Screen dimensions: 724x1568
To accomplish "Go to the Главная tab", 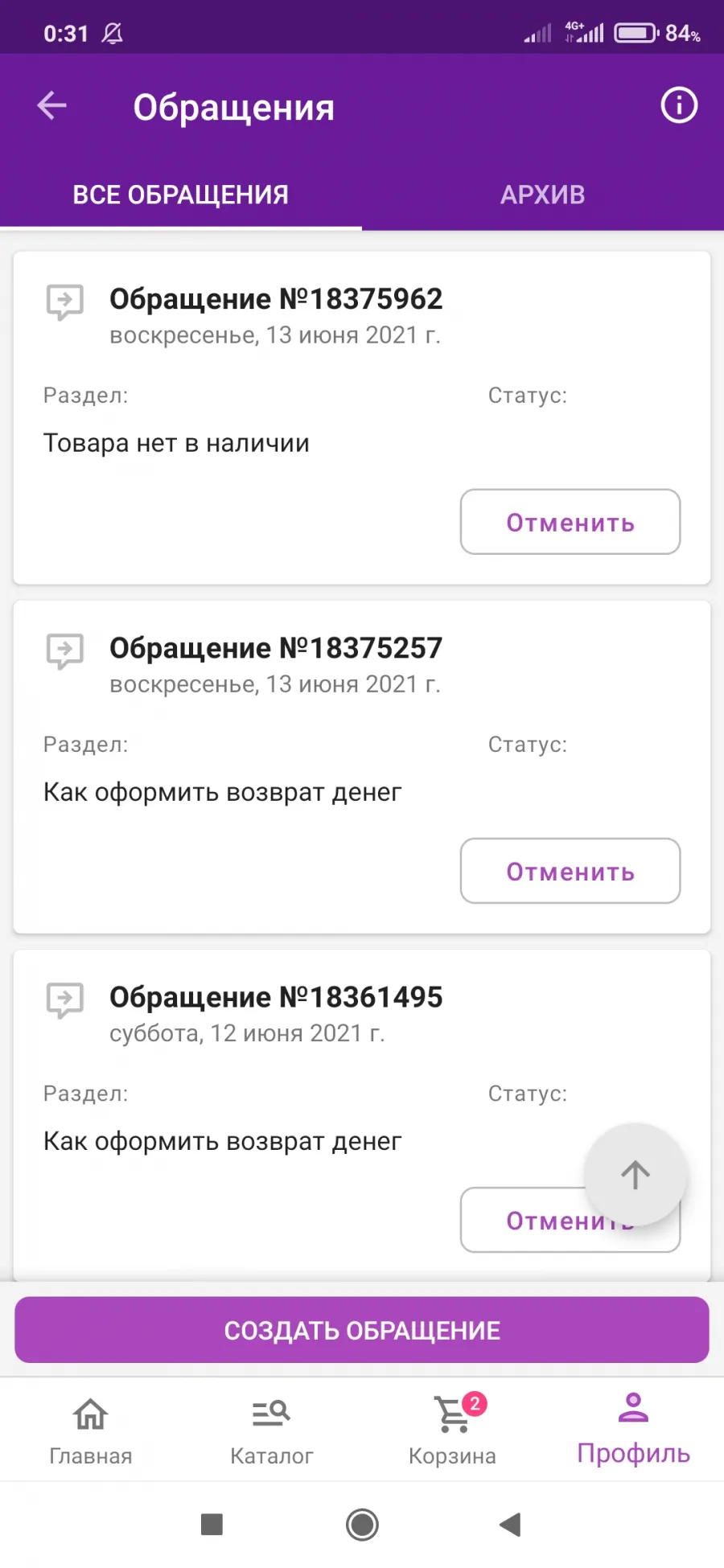I will tap(91, 1431).
